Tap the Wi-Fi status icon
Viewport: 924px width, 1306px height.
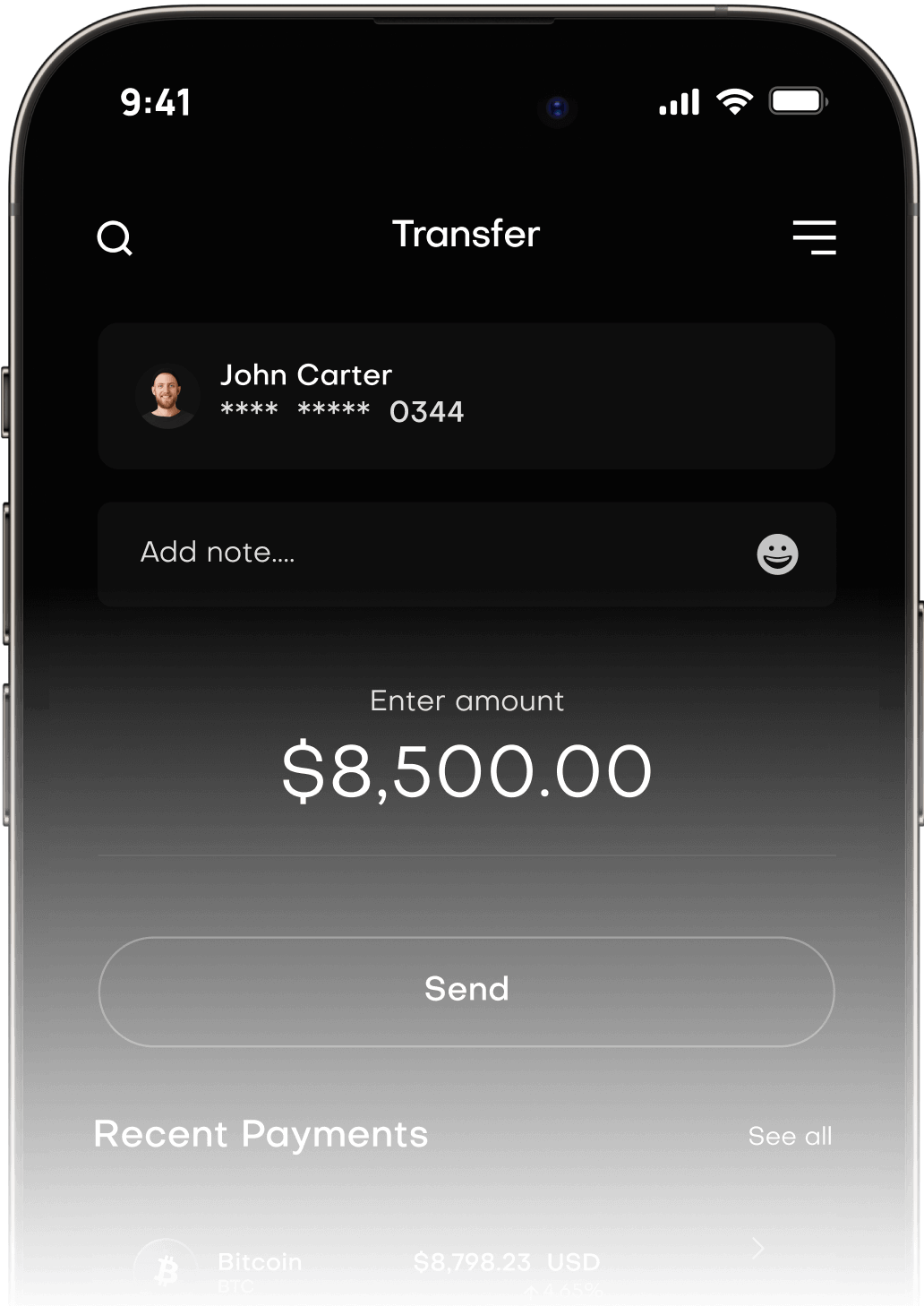click(x=732, y=101)
